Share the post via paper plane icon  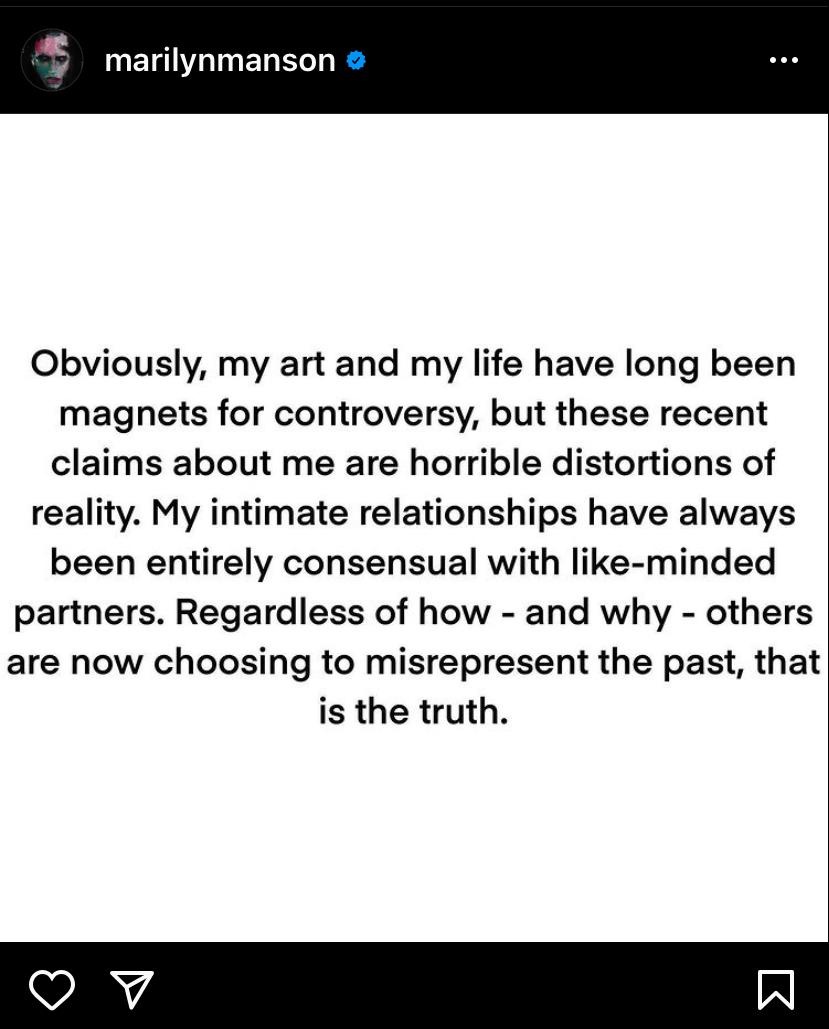point(132,989)
